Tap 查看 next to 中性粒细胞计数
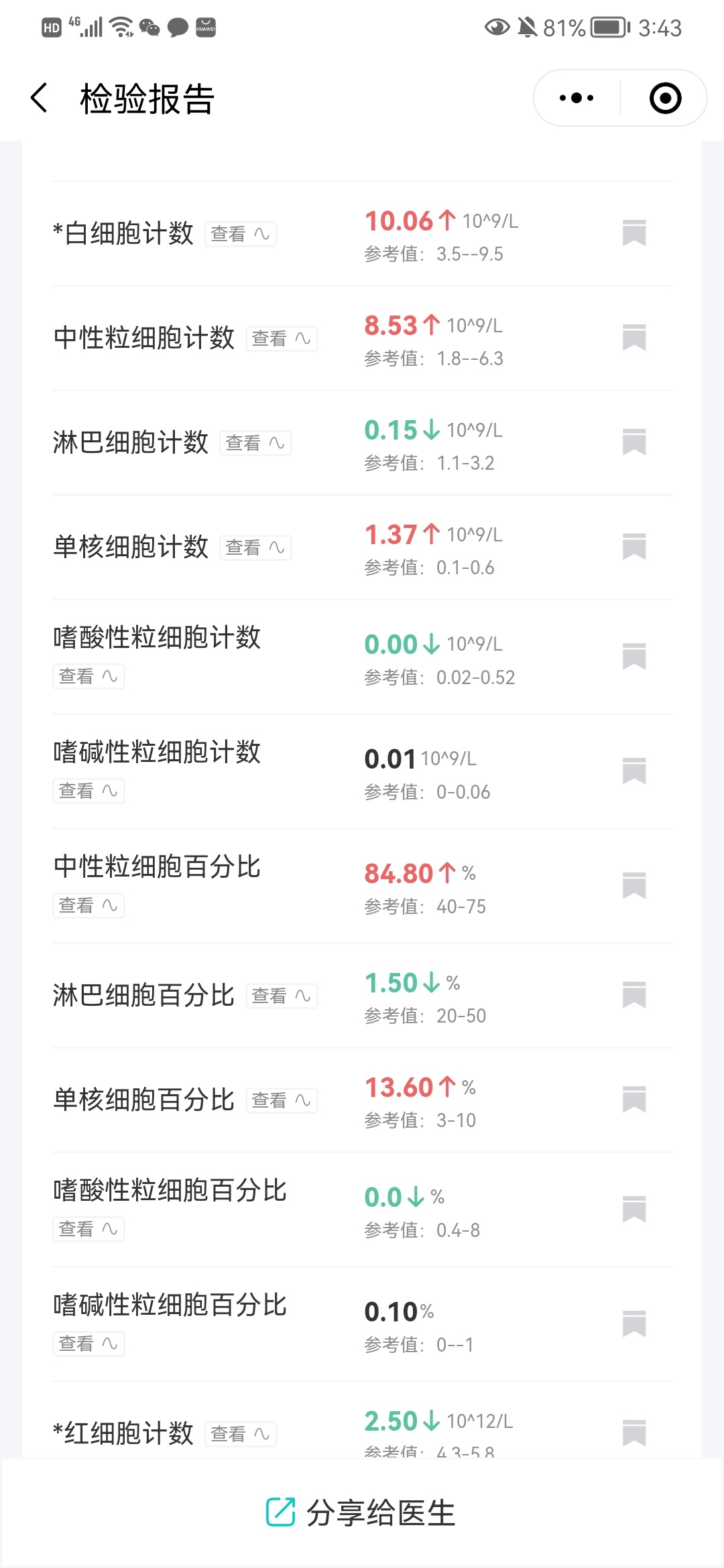This screenshot has width=724, height=1568. click(x=282, y=338)
